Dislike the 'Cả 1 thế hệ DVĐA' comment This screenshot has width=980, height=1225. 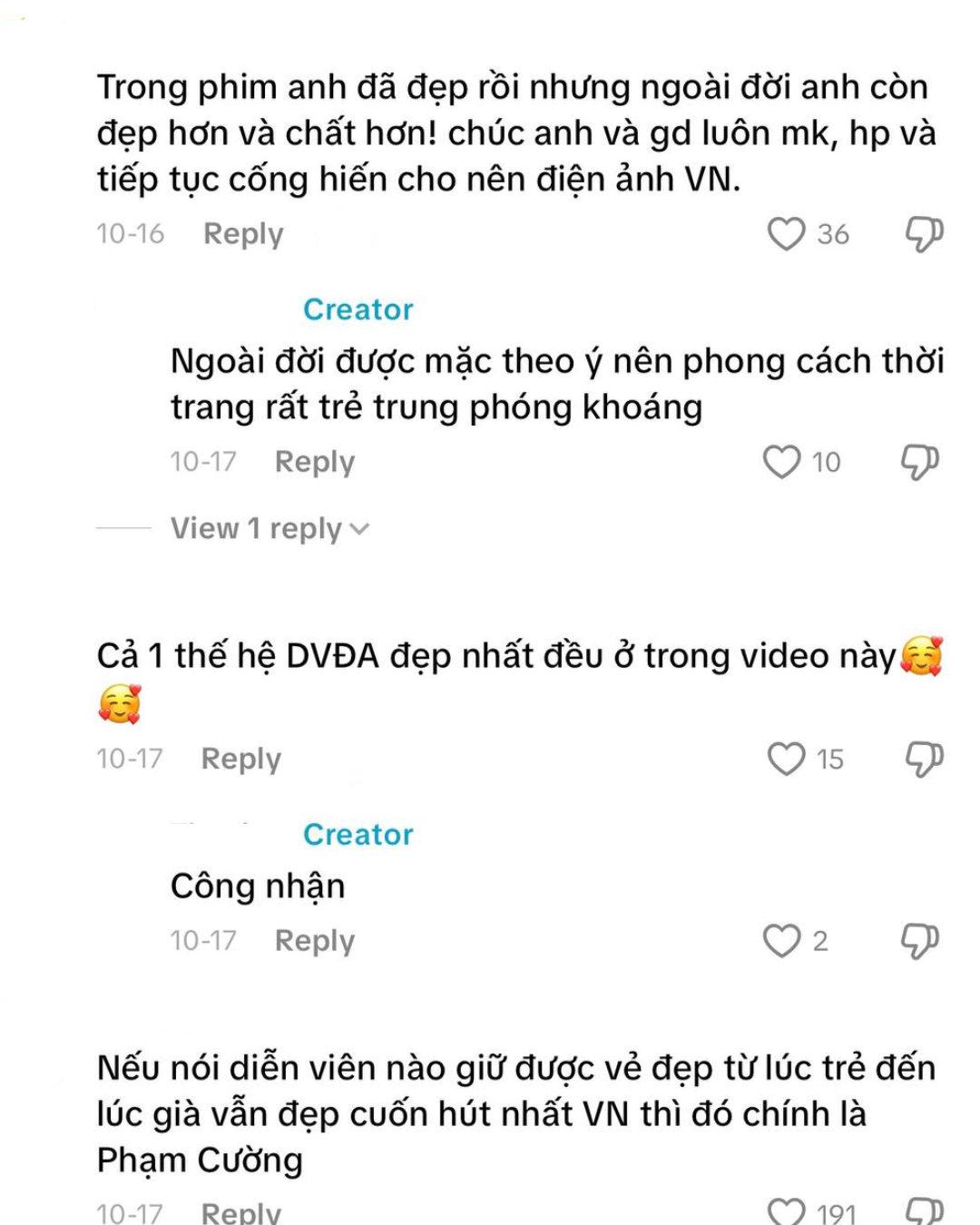(x=924, y=759)
